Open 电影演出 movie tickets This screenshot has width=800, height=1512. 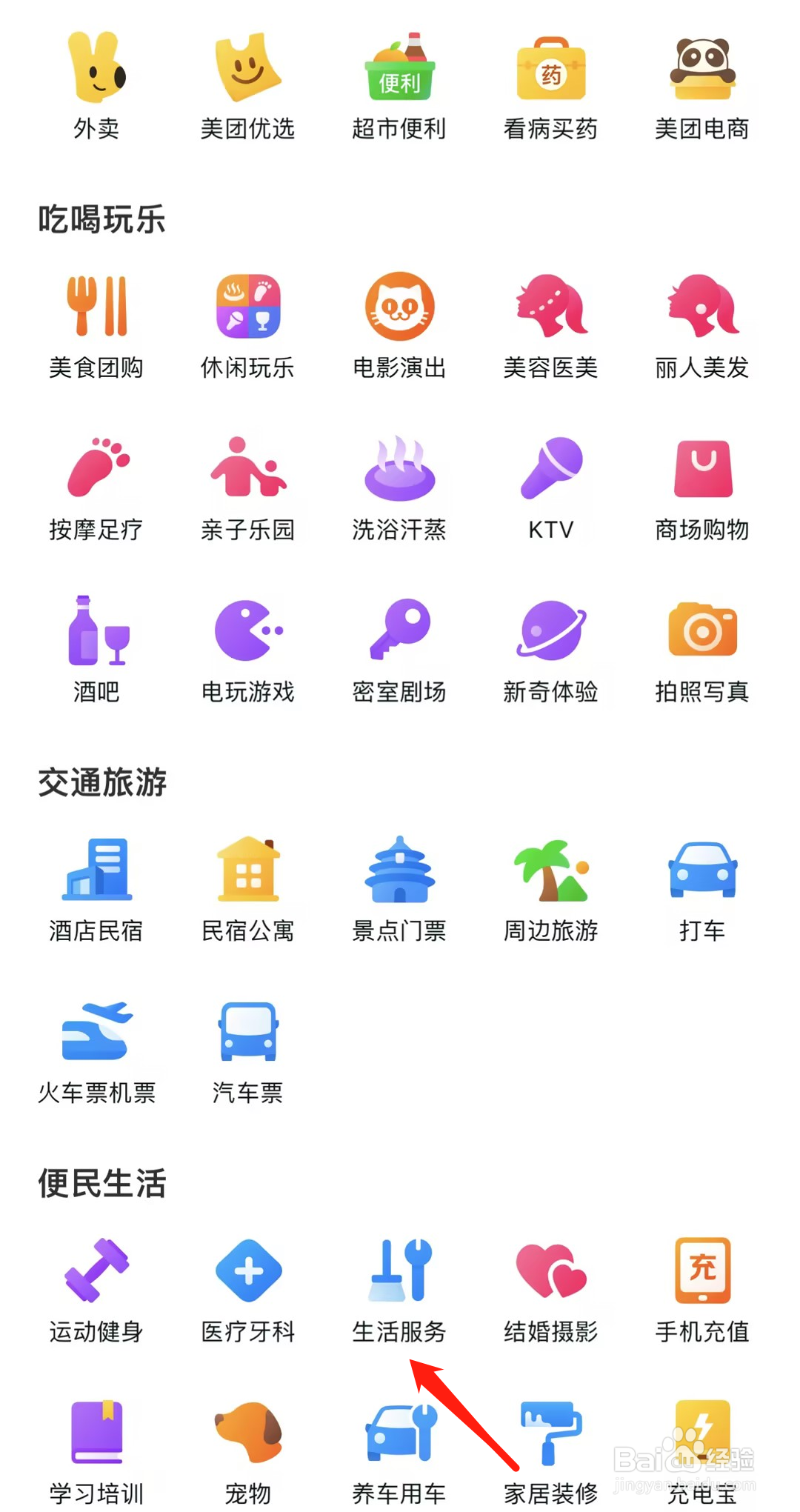[399, 326]
